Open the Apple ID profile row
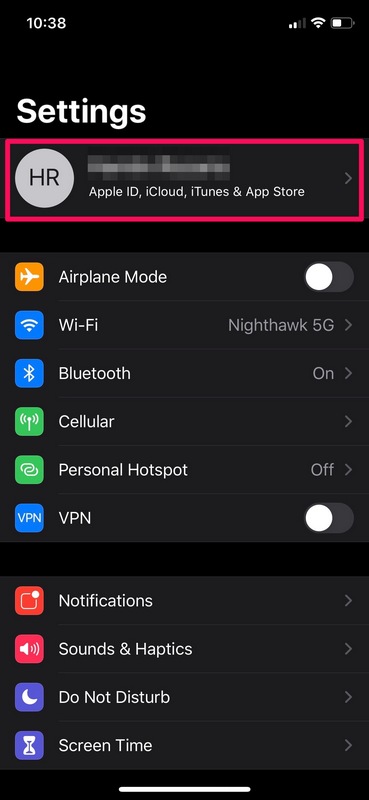 184,179
